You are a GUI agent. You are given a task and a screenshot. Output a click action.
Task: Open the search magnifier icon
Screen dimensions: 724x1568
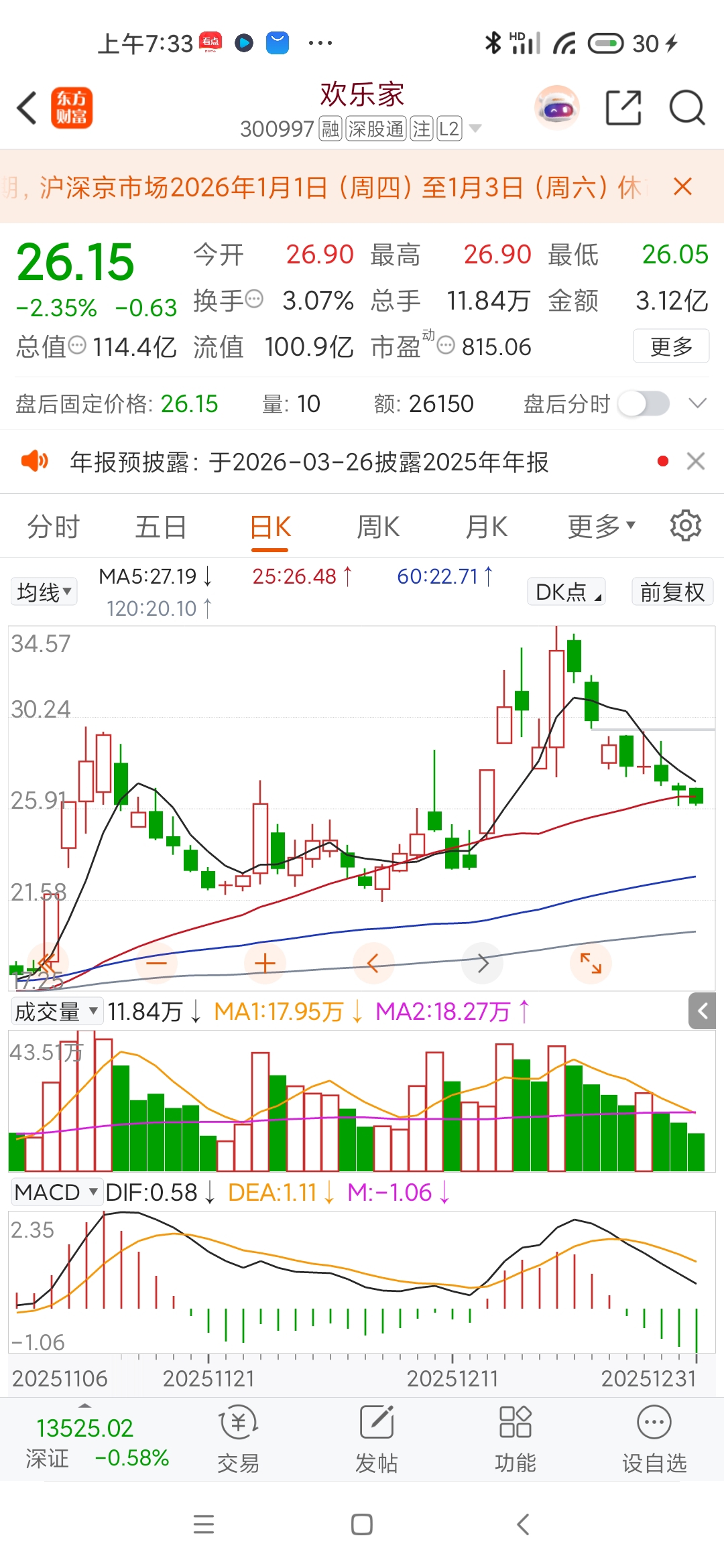tap(687, 108)
